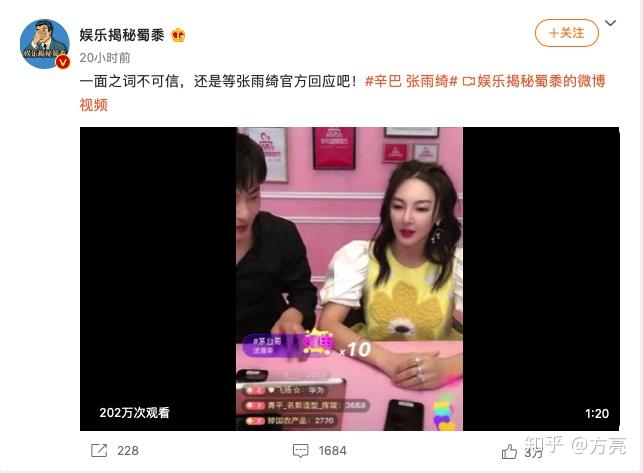
Task: Open 娱乐揭秘蜀黍's profile avatar
Action: [x=45, y=45]
